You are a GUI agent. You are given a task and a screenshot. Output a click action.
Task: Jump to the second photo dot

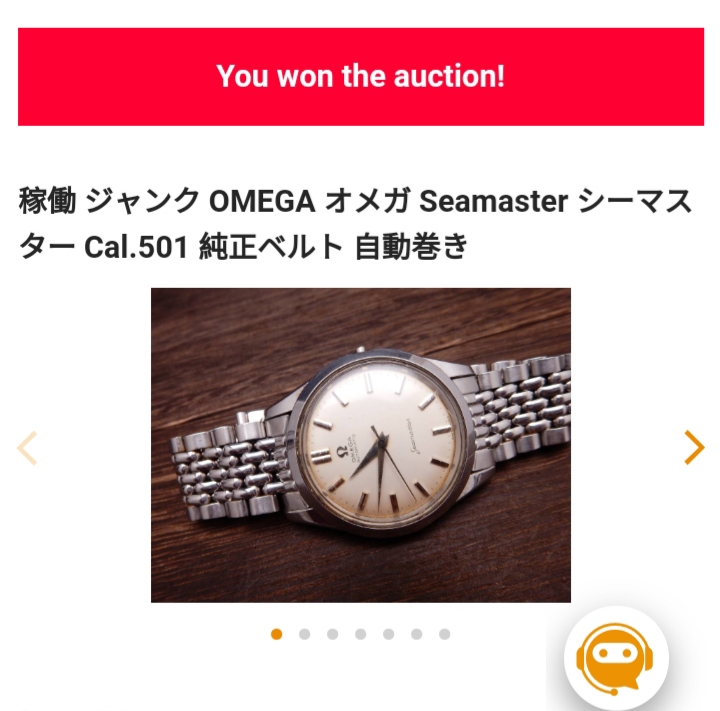tap(304, 634)
